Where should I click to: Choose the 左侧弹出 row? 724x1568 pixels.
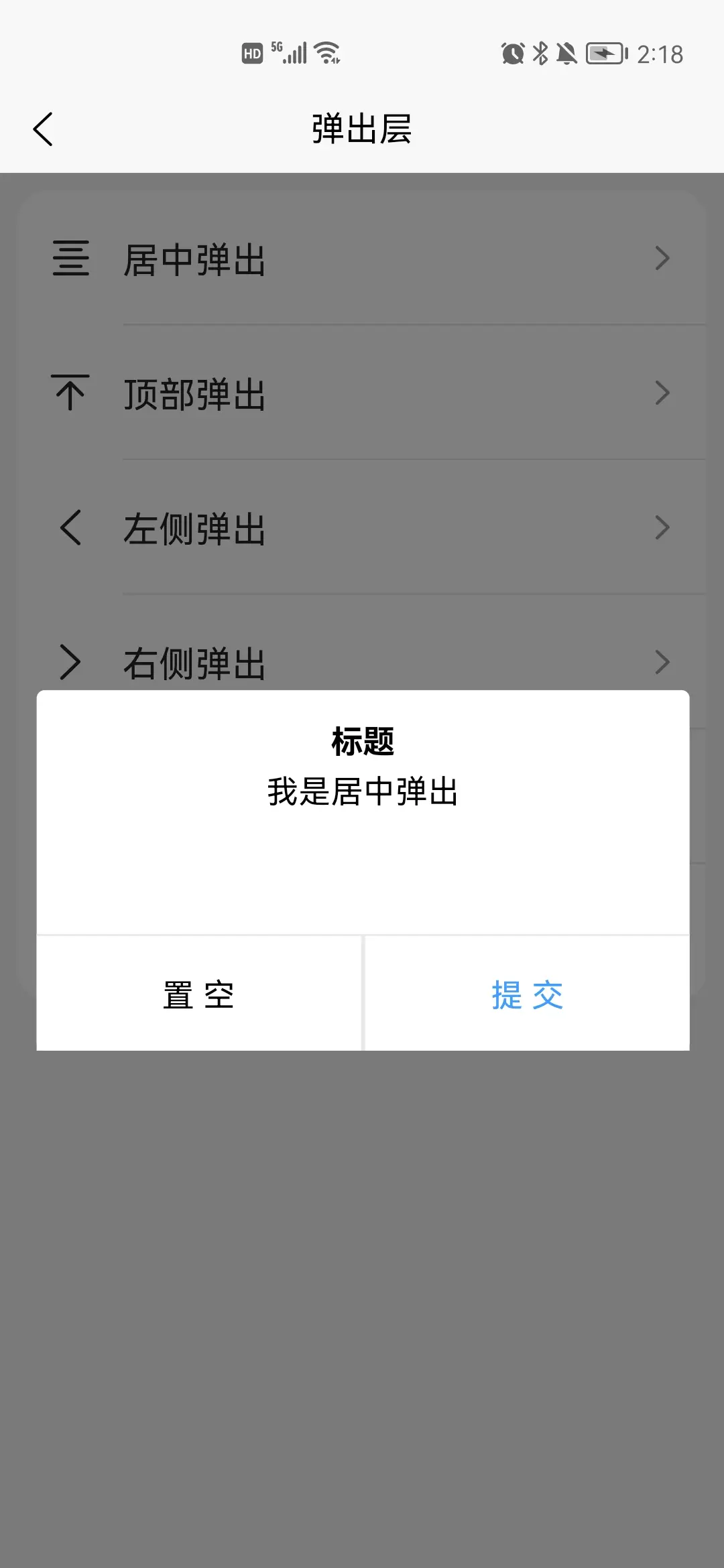(362, 528)
